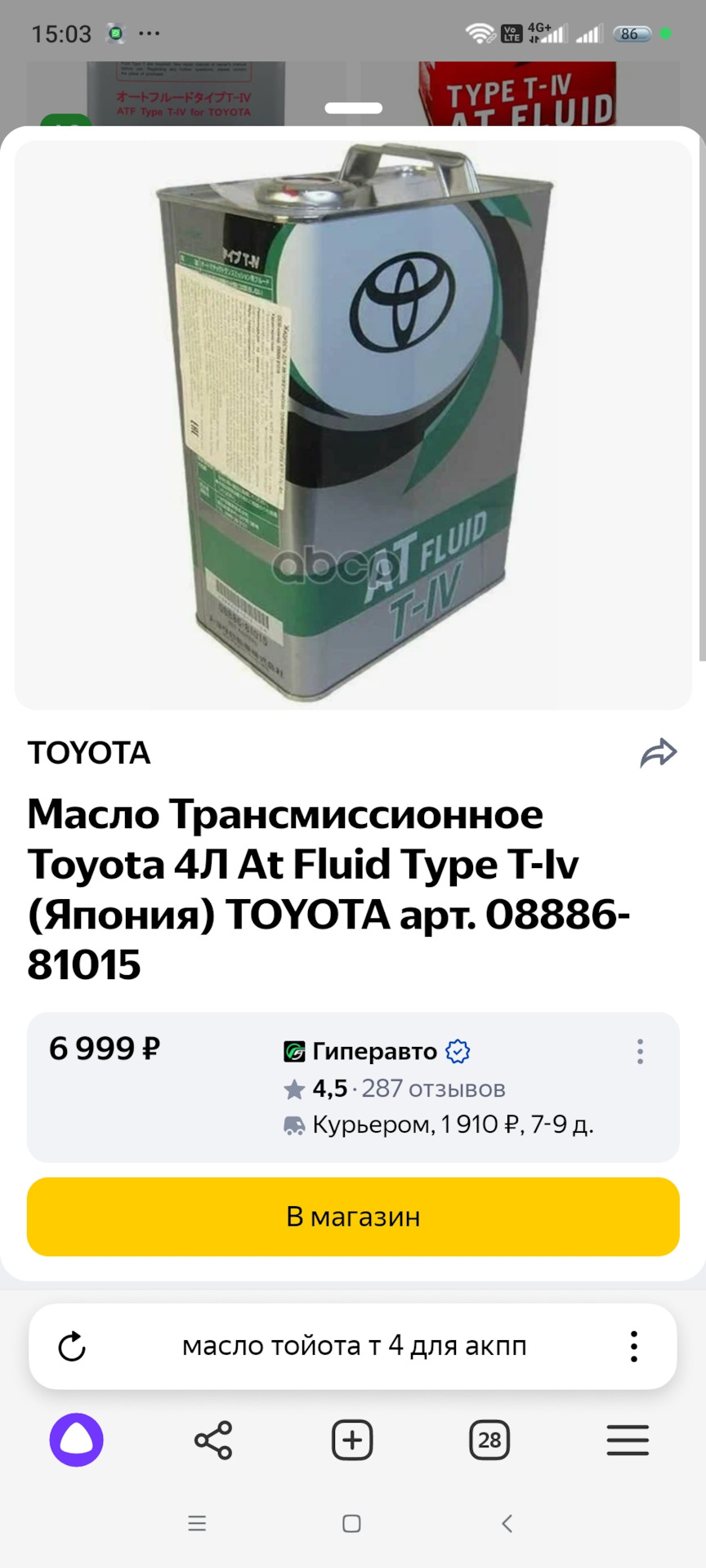Open the address bar overflow menu
The height and width of the screenshot is (1568, 706).
[x=633, y=1347]
